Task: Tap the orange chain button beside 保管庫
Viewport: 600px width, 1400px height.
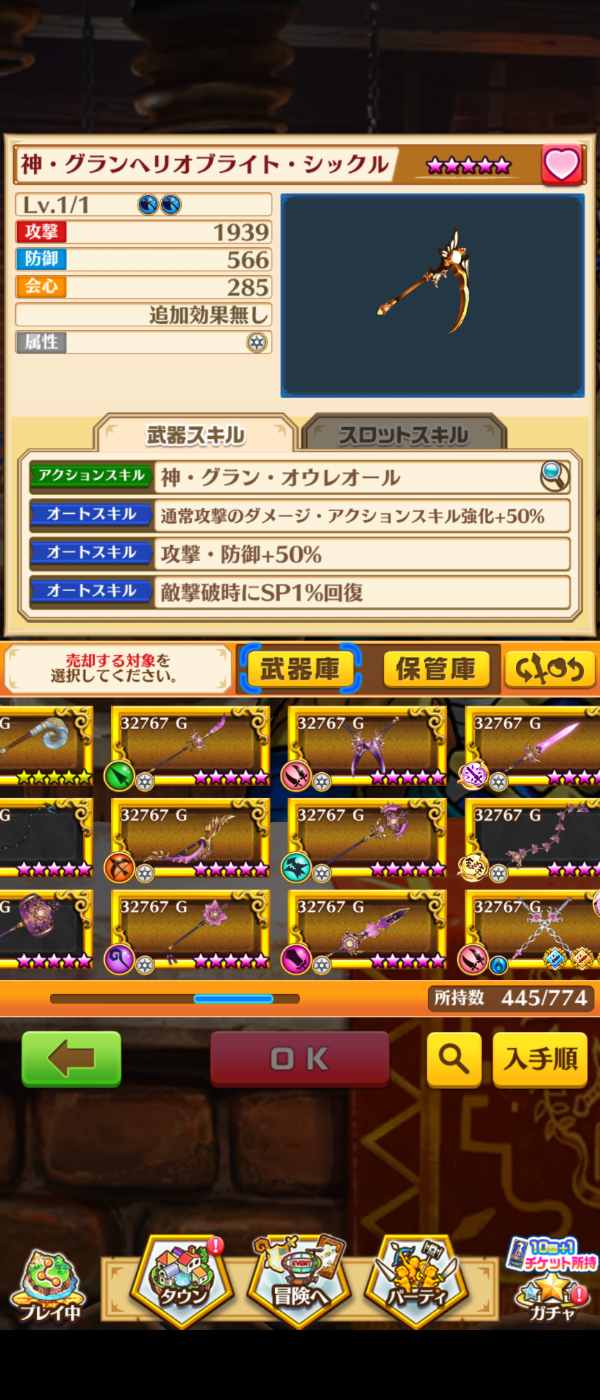Action: click(x=548, y=669)
